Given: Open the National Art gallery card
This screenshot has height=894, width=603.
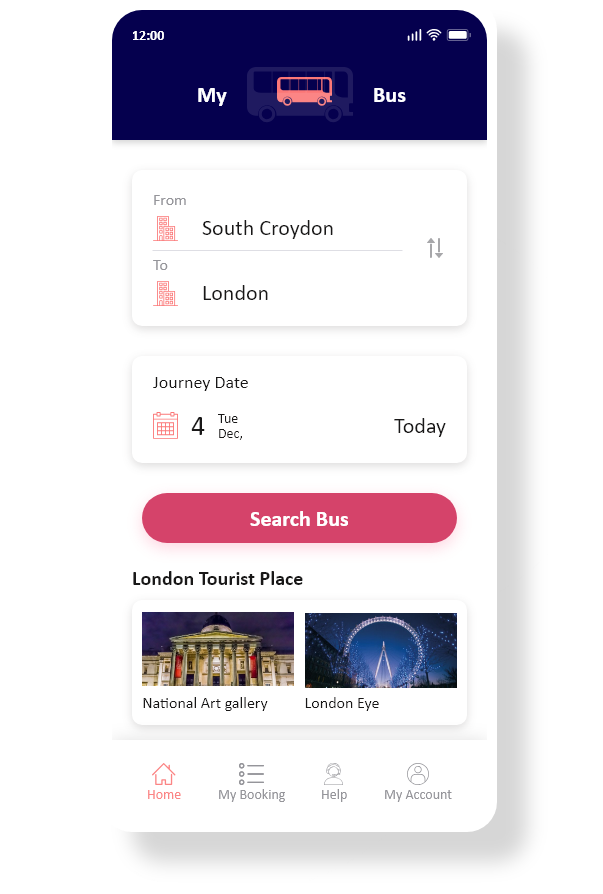Looking at the screenshot, I should [218, 660].
